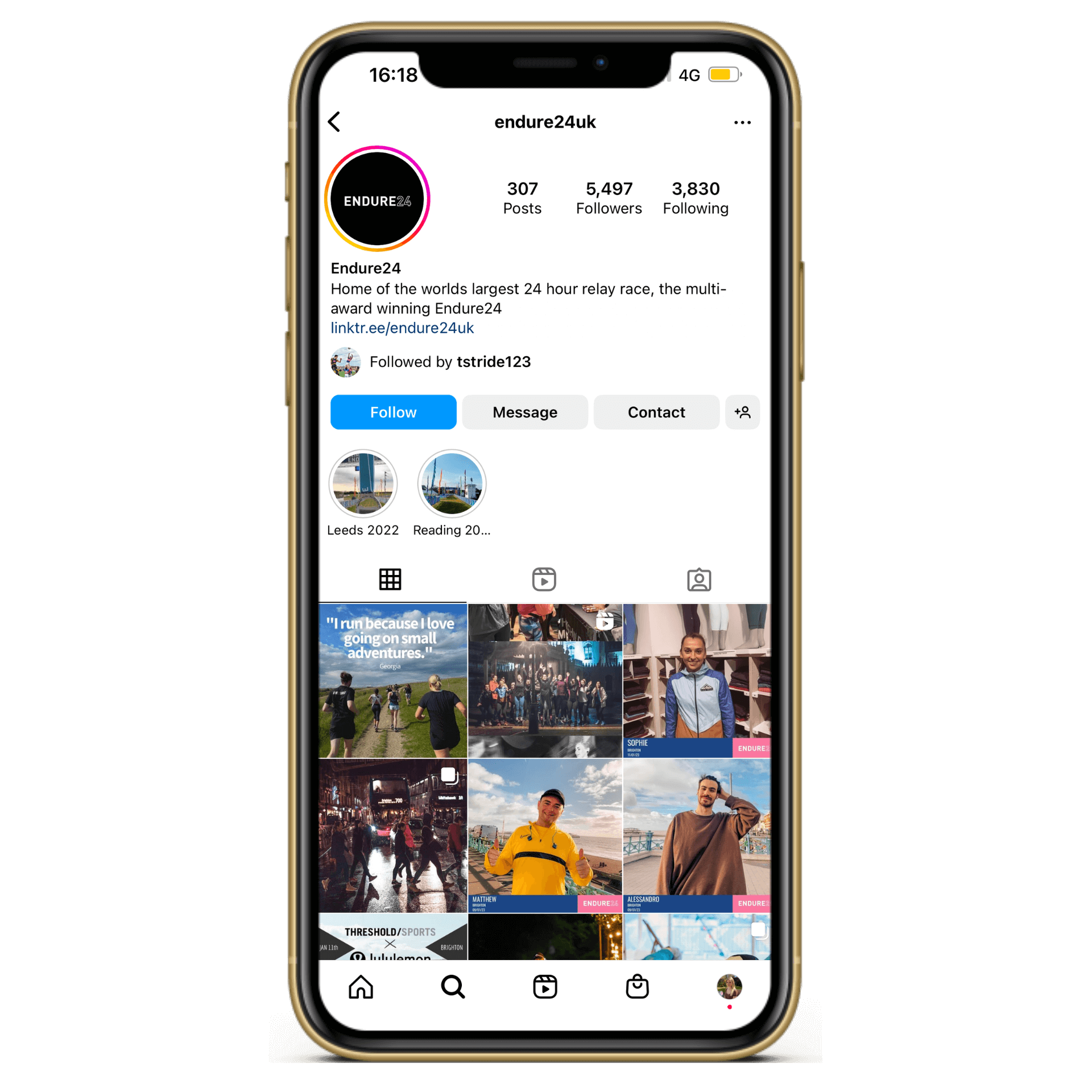Open the Alessandro post
1092x1092 pixels.
point(697,835)
